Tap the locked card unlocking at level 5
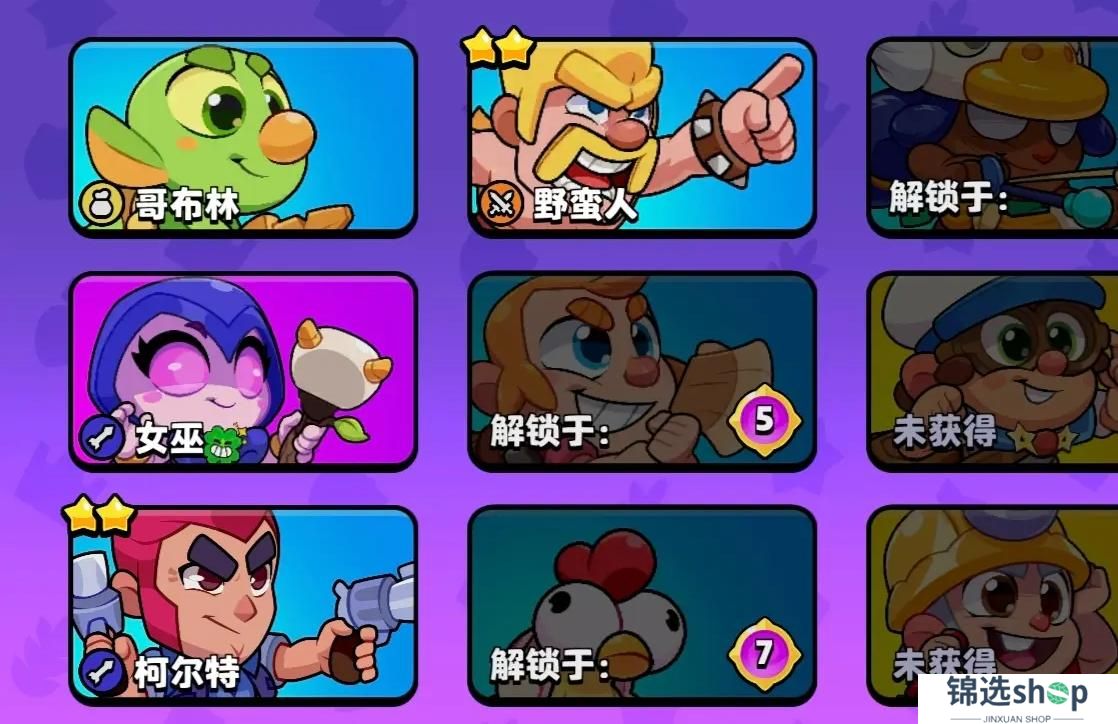Viewport: 1118px width, 724px height. [642, 370]
